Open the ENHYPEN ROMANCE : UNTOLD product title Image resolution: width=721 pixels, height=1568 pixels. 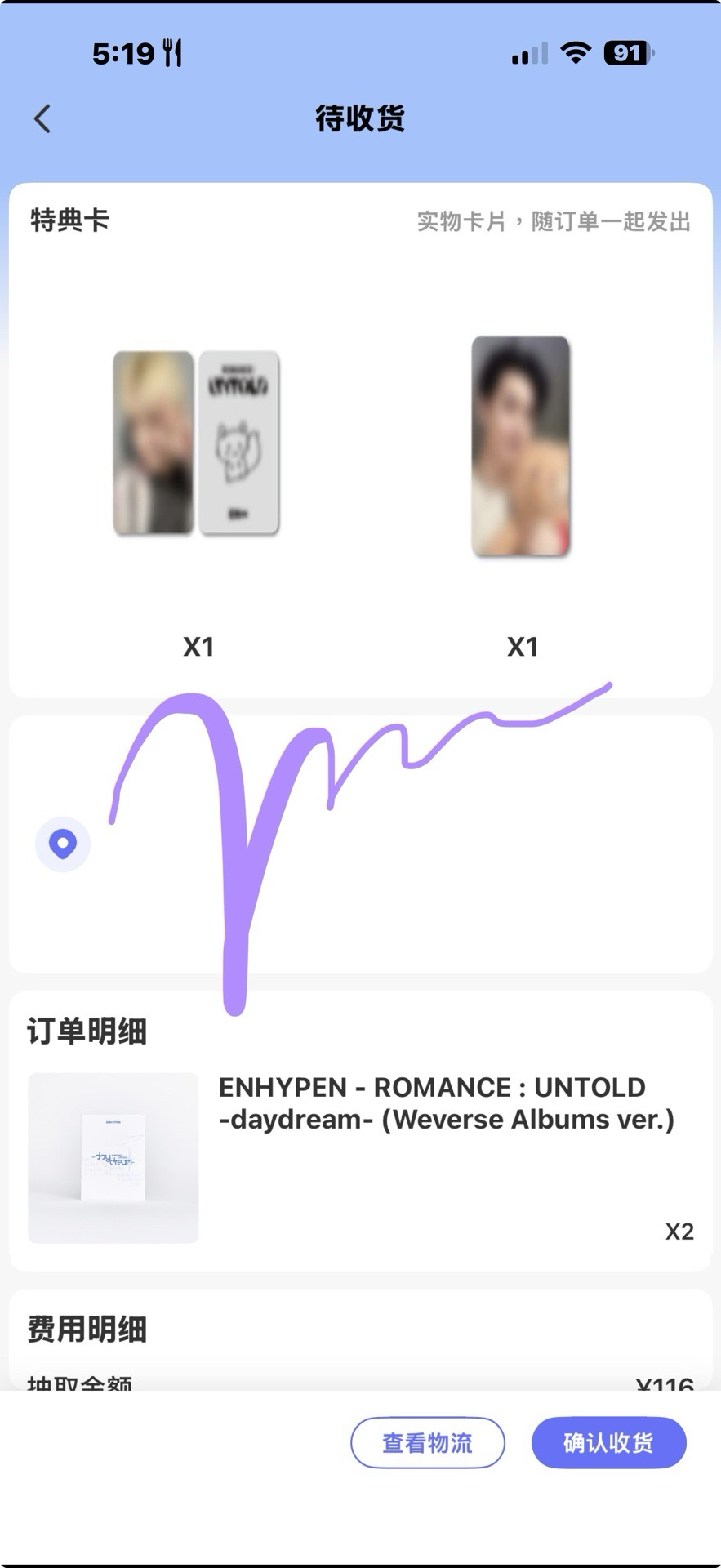pos(445,1103)
